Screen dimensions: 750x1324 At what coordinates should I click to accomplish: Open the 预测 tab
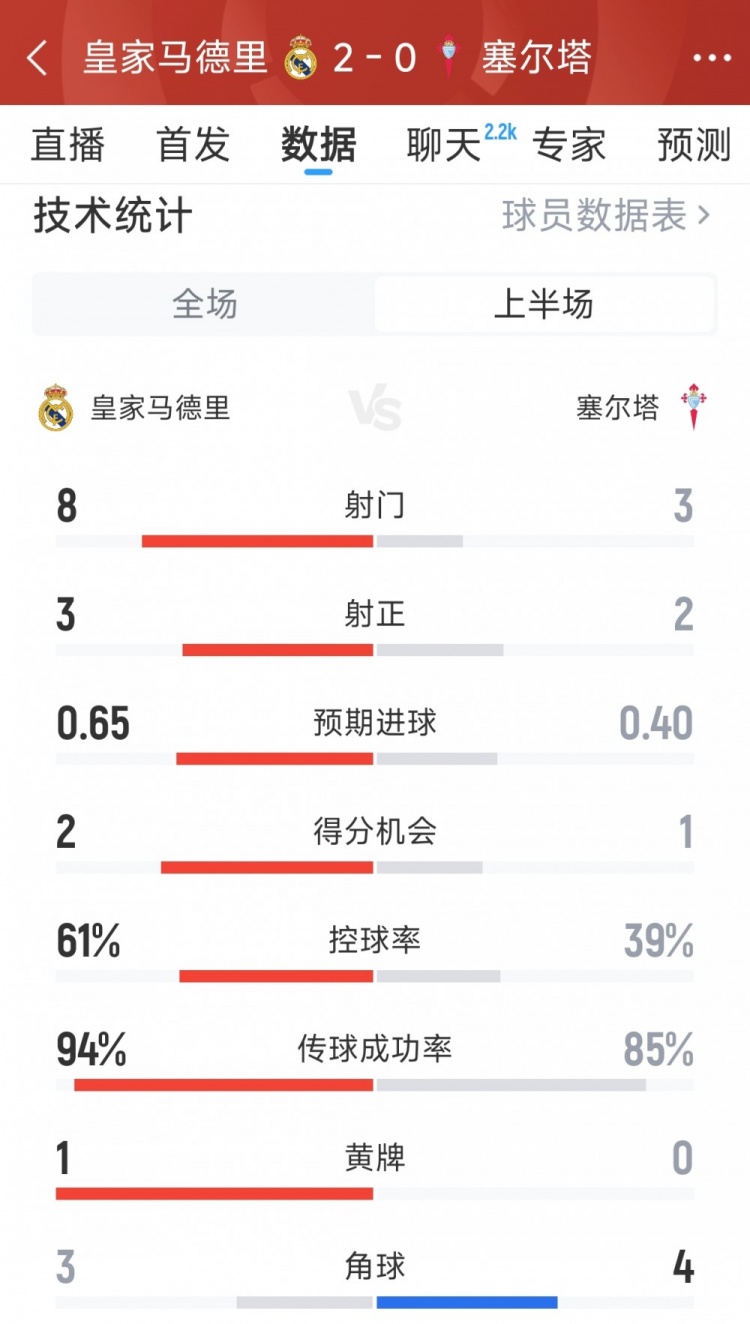694,145
